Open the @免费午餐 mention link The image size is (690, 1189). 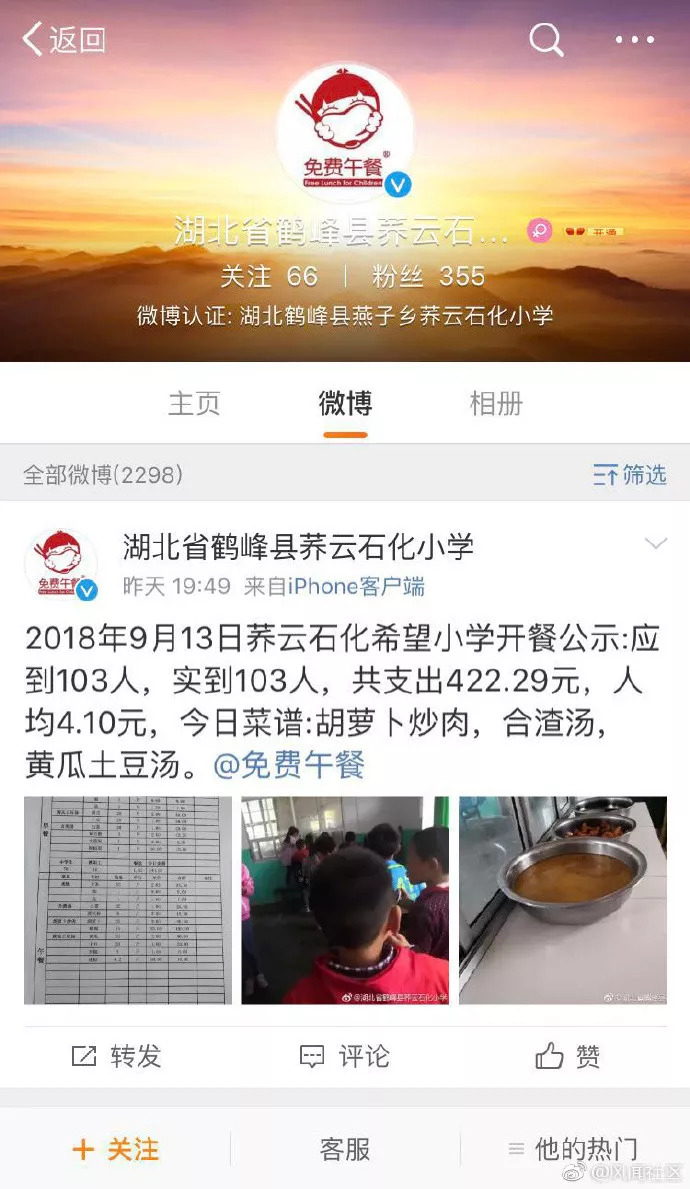(289, 766)
